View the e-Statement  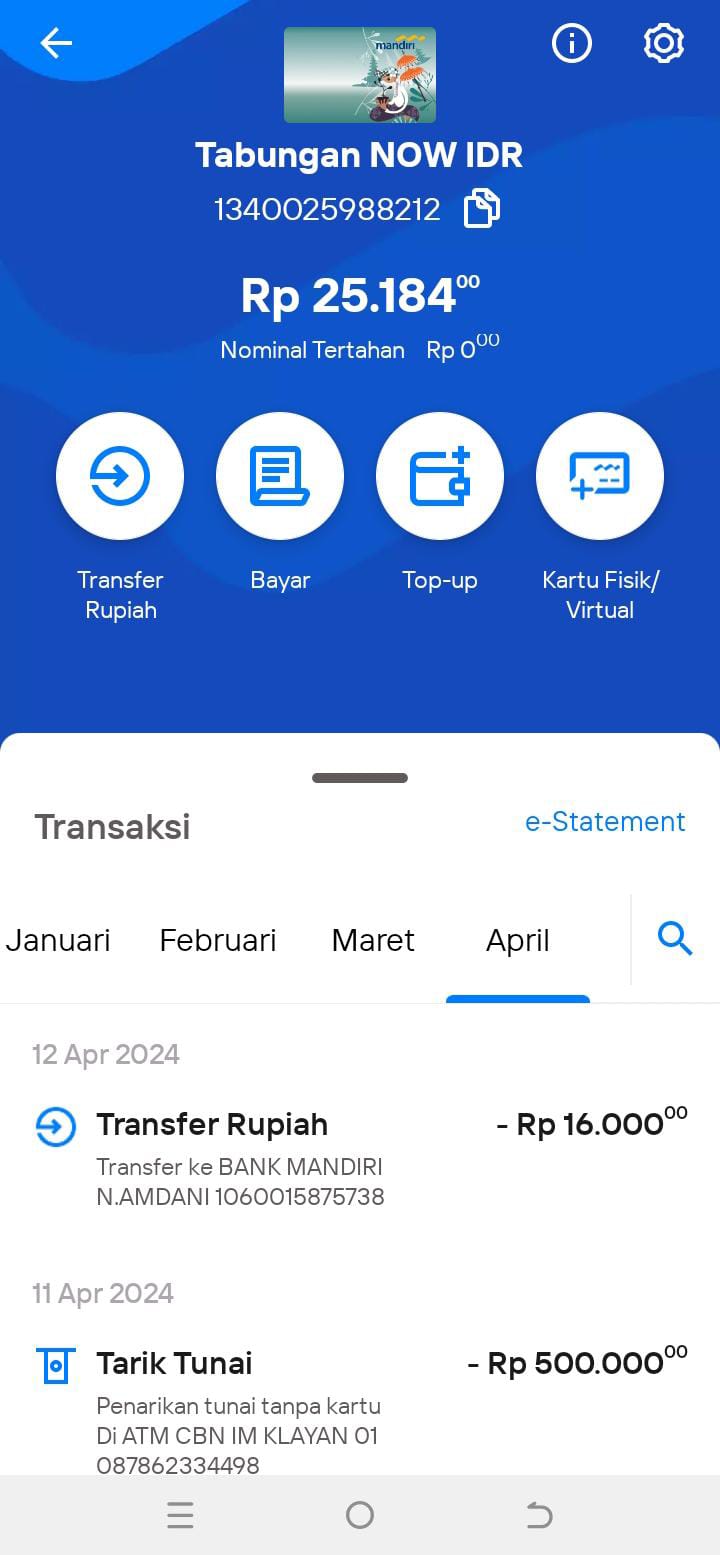[x=605, y=822]
